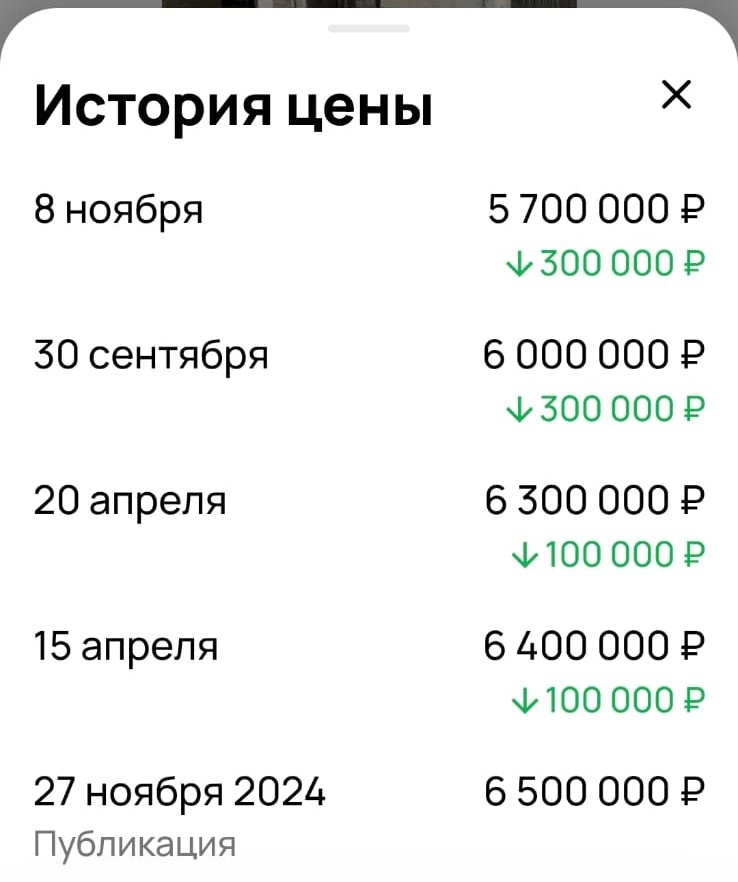This screenshot has height=882, width=738.
Task: Click the X icon in the corner
Action: point(678,95)
